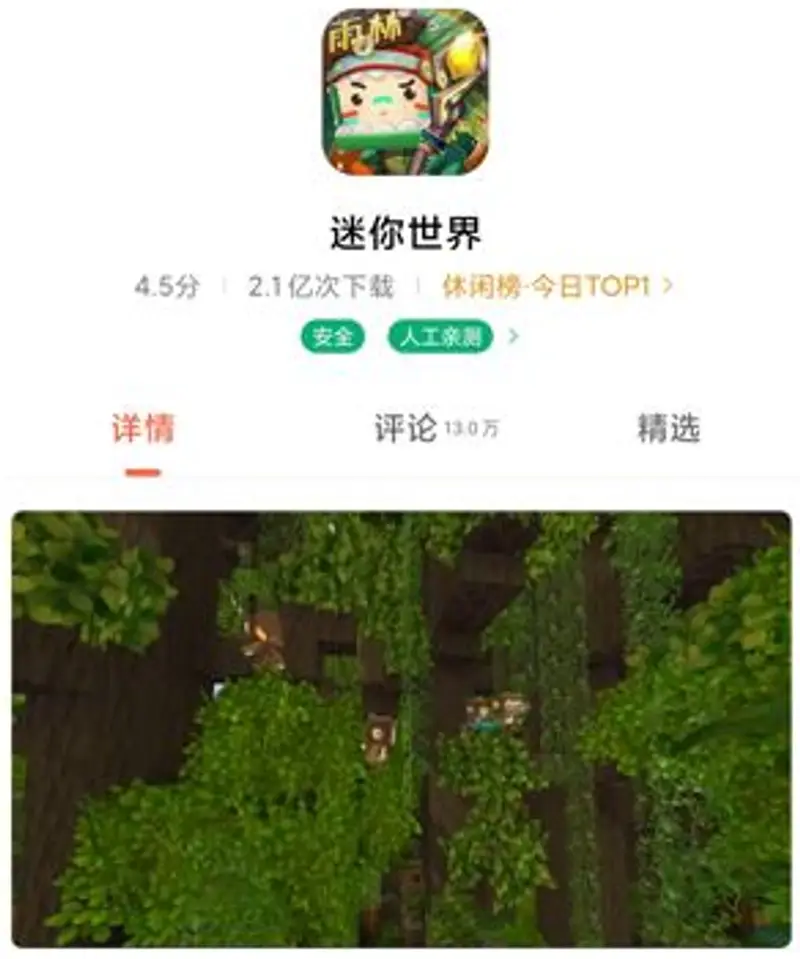The image size is (800, 959).
Task: Open the 精选 featured tab
Action: coord(667,427)
